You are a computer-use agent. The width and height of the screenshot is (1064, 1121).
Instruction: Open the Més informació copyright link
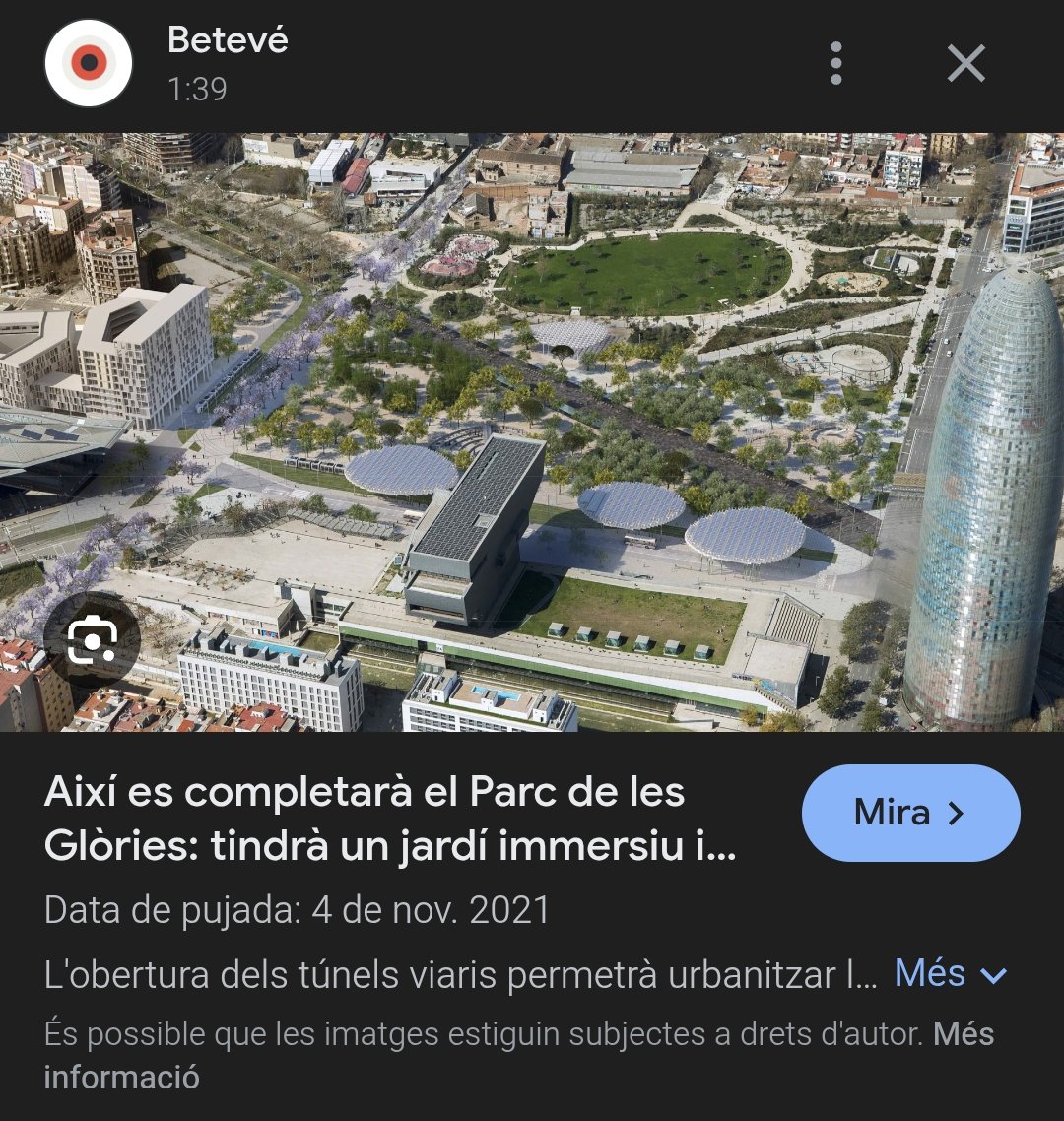pos(121,1077)
